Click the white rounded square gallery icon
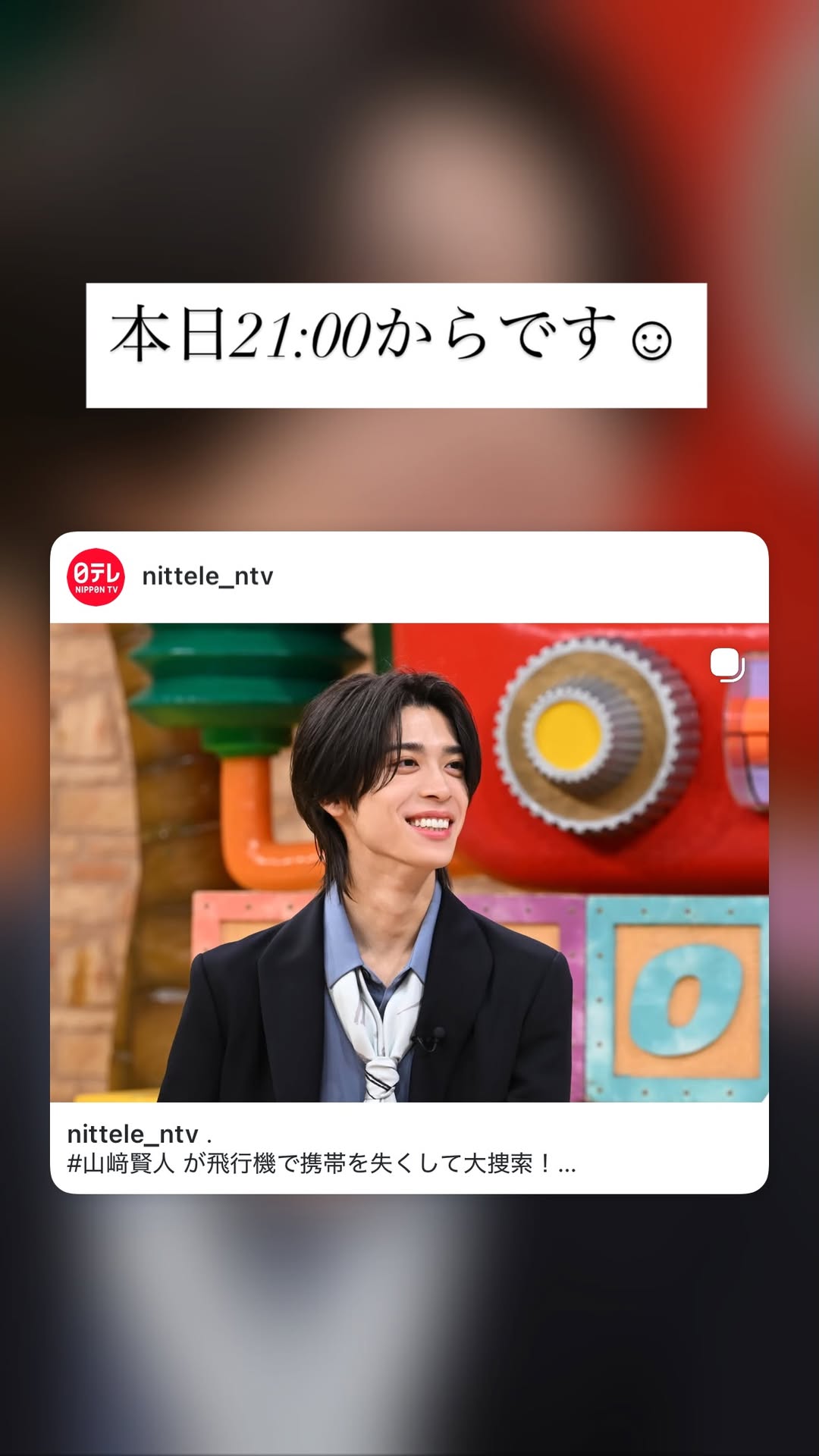The height and width of the screenshot is (1456, 819). (x=726, y=667)
